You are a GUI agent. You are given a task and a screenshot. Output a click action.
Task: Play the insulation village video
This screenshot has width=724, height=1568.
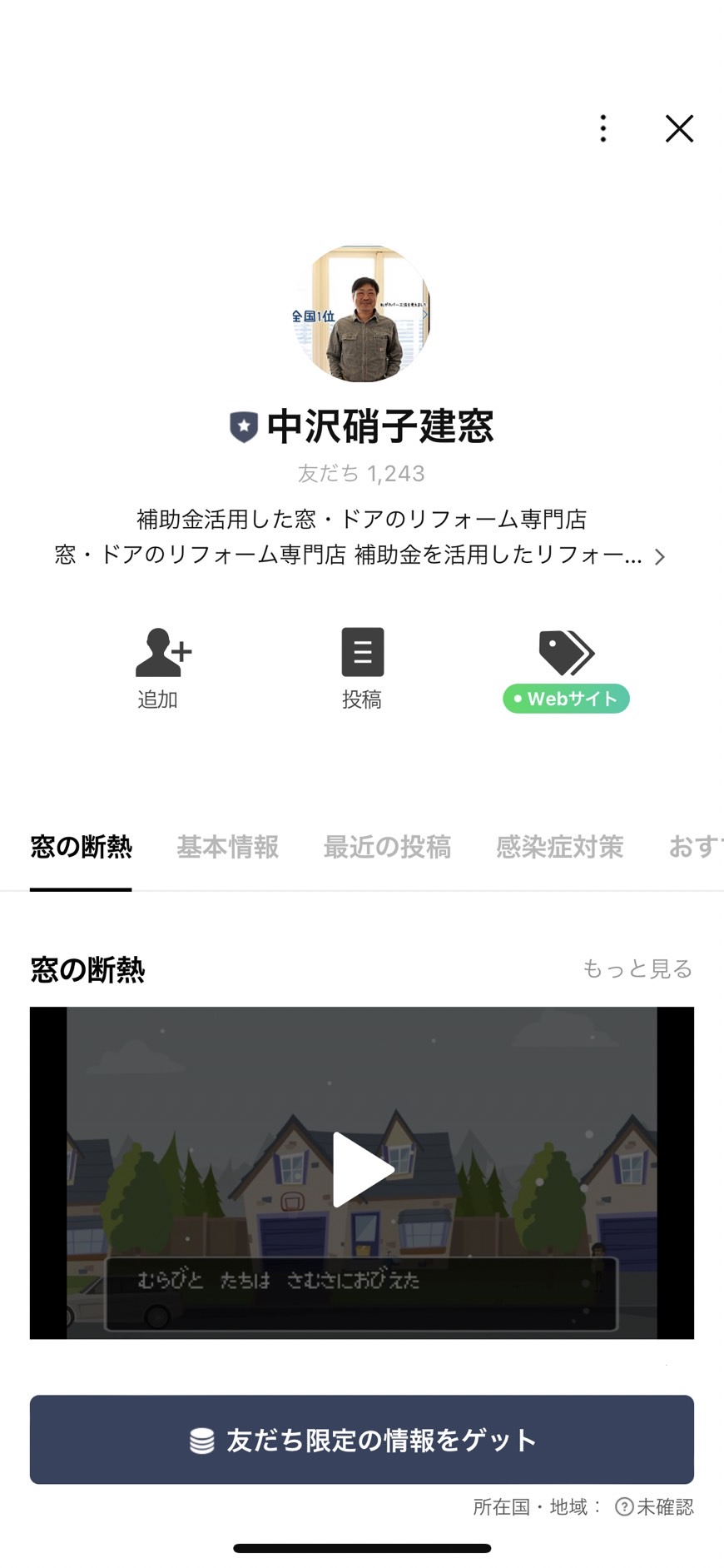(x=362, y=1168)
